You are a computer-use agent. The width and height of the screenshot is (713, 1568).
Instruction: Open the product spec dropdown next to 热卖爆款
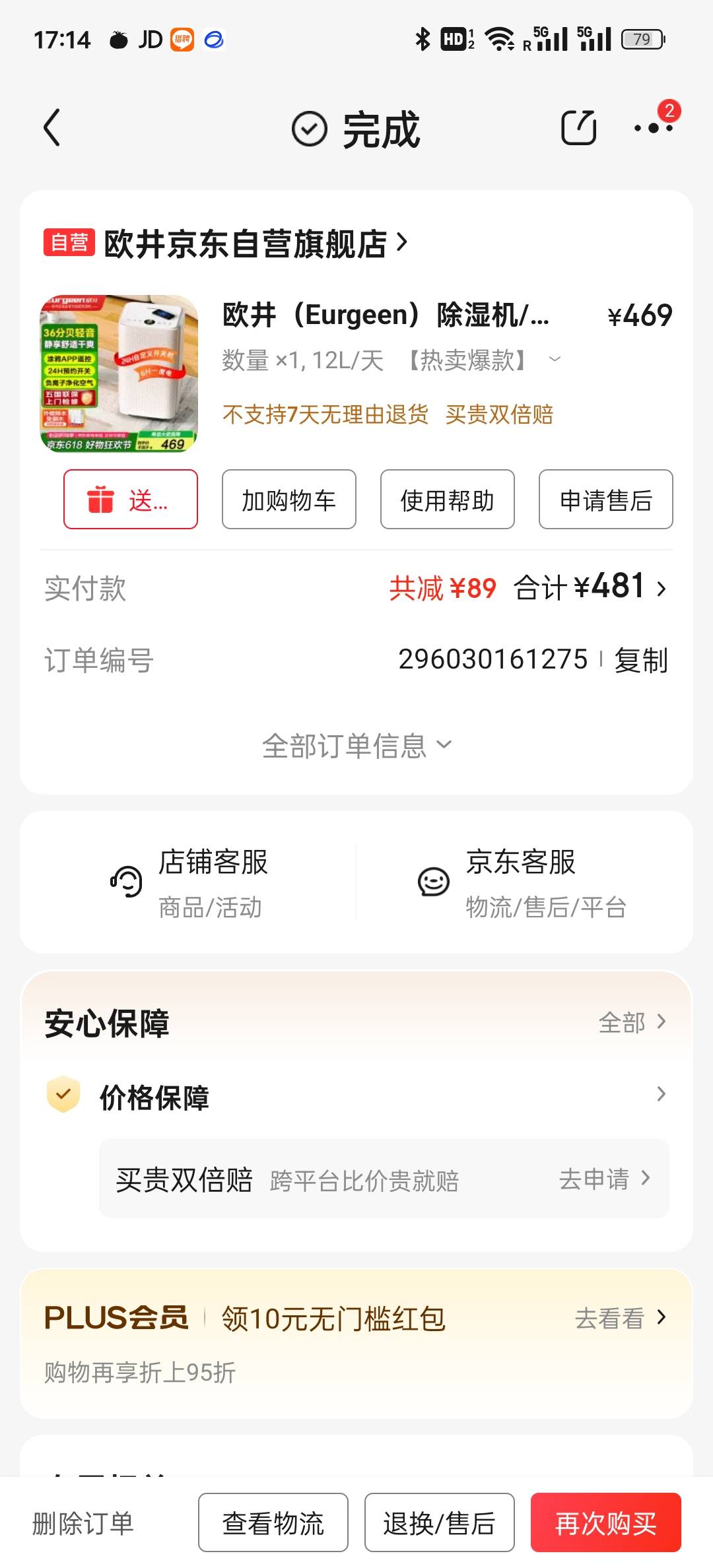(x=555, y=360)
